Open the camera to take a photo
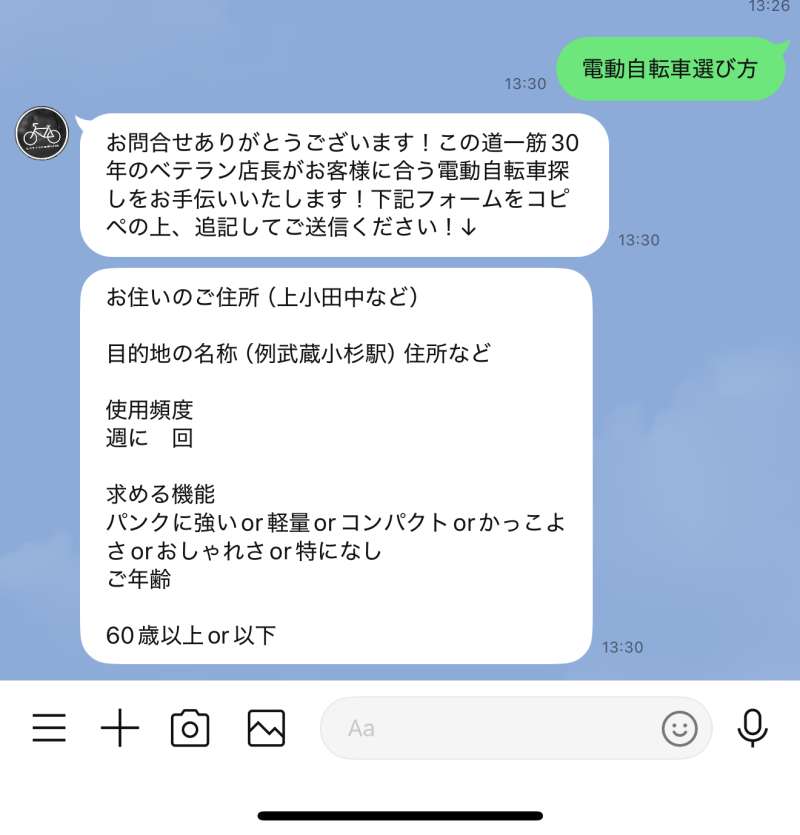Viewport: 800px width, 835px height. [x=190, y=728]
